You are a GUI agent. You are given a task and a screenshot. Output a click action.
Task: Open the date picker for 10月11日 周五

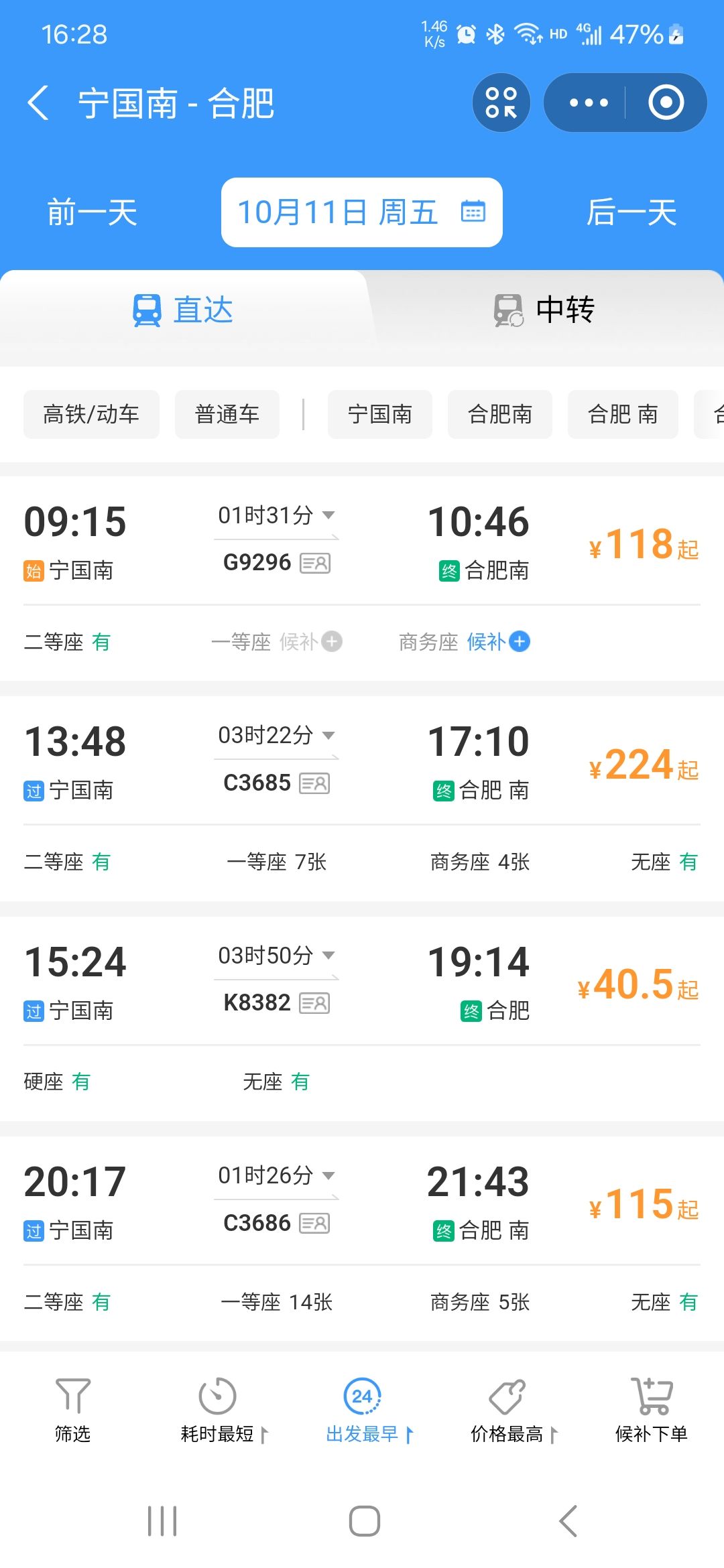click(x=361, y=212)
